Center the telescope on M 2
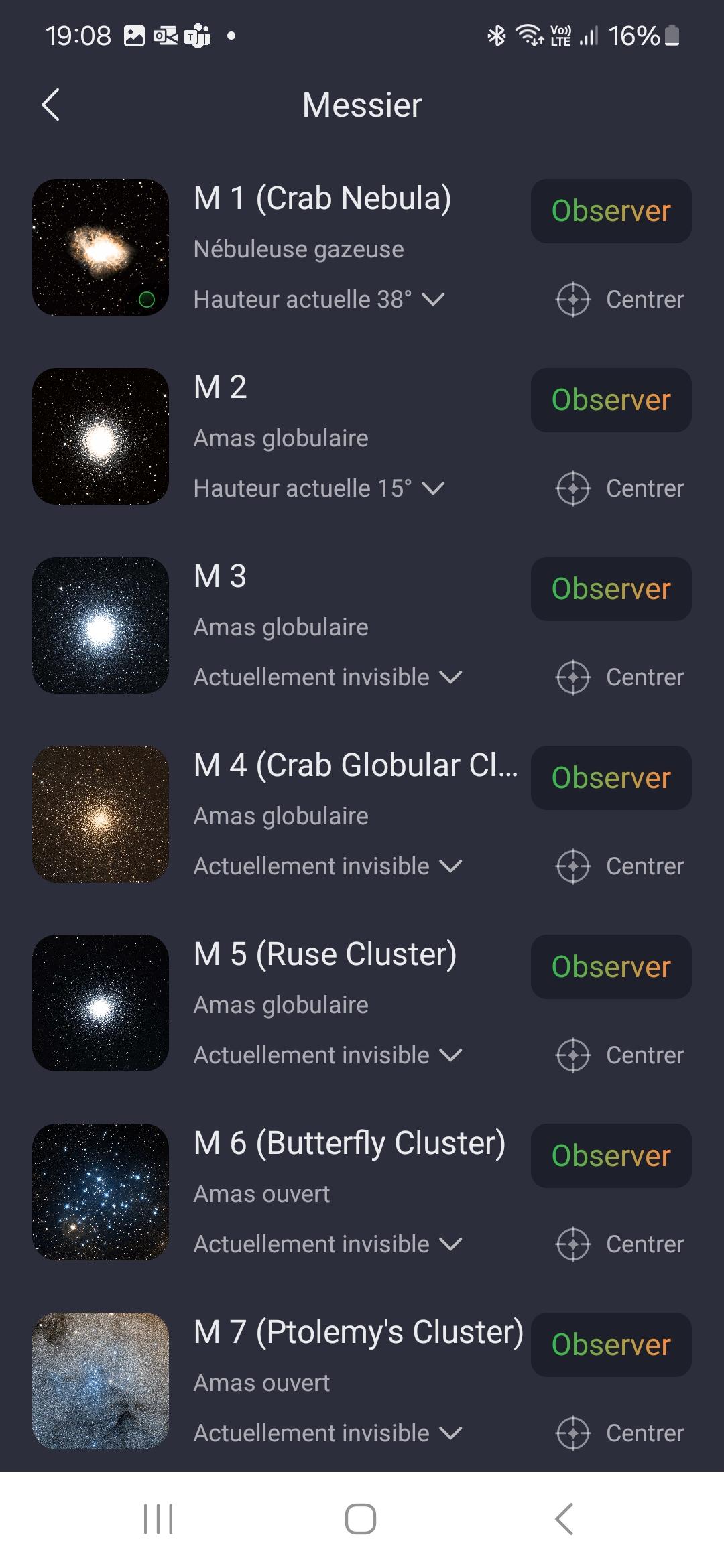Screen dimensions: 724x1568 pyautogui.click(x=620, y=488)
